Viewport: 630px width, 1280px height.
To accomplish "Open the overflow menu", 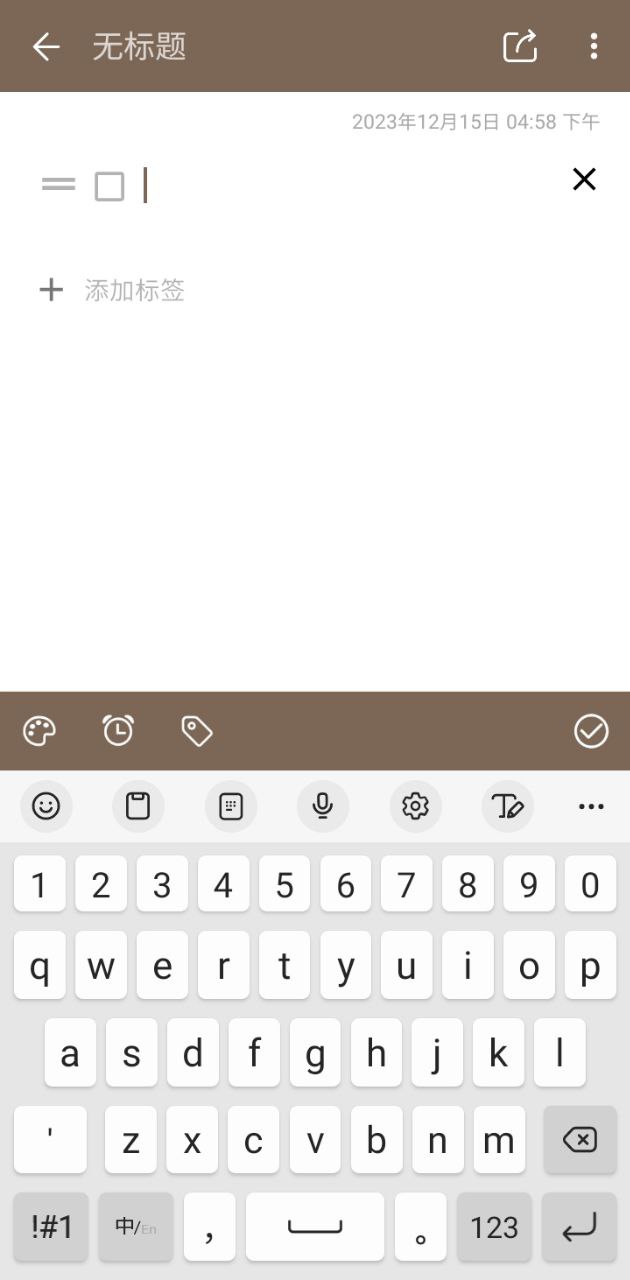I will pos(594,46).
